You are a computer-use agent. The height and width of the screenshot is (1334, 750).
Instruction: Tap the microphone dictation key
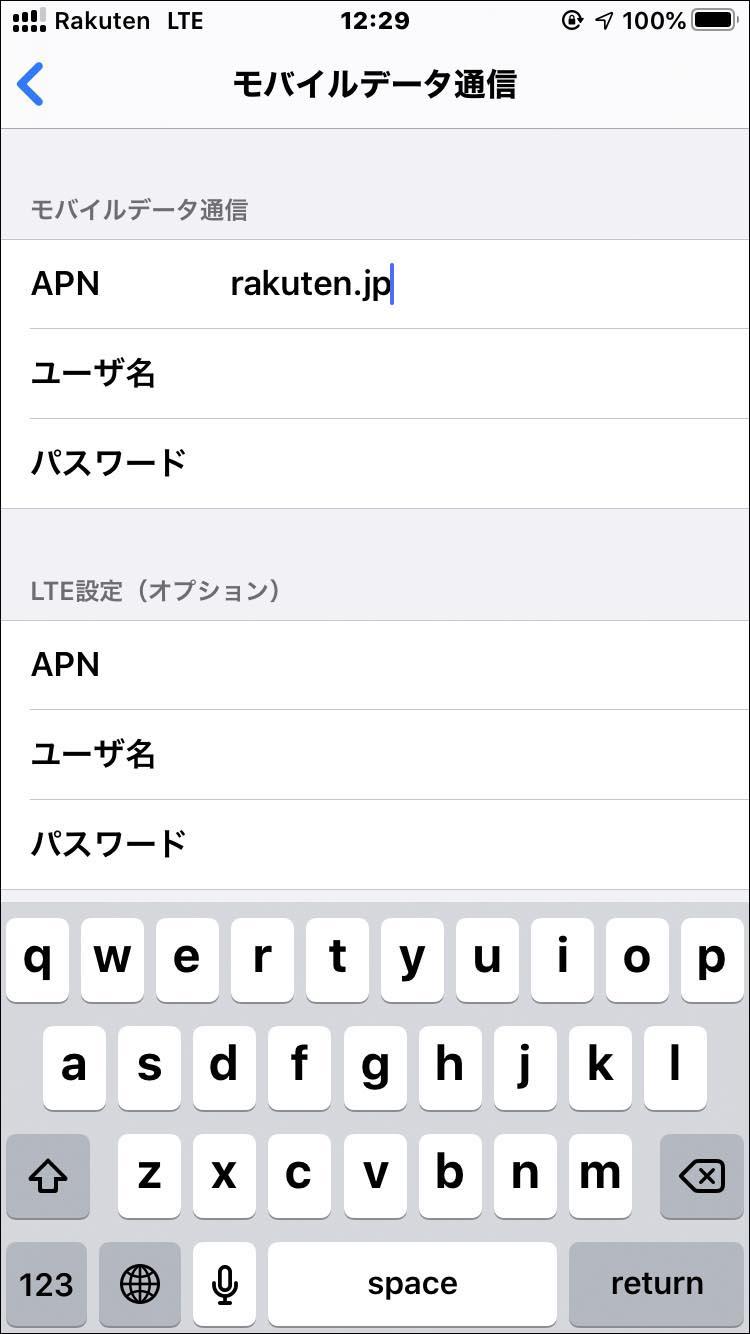225,1284
